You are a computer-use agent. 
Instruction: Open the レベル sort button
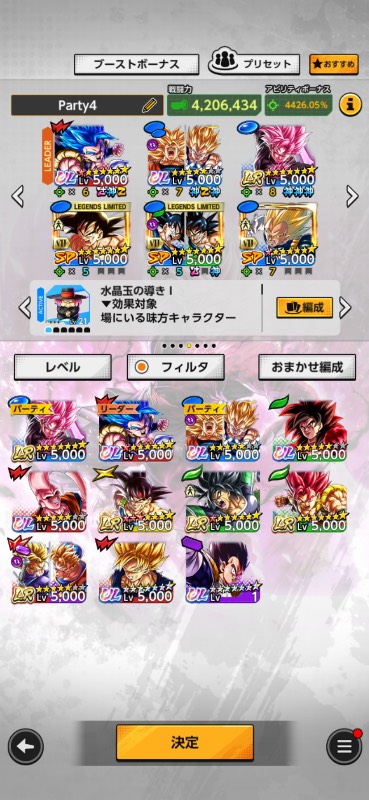(62, 367)
